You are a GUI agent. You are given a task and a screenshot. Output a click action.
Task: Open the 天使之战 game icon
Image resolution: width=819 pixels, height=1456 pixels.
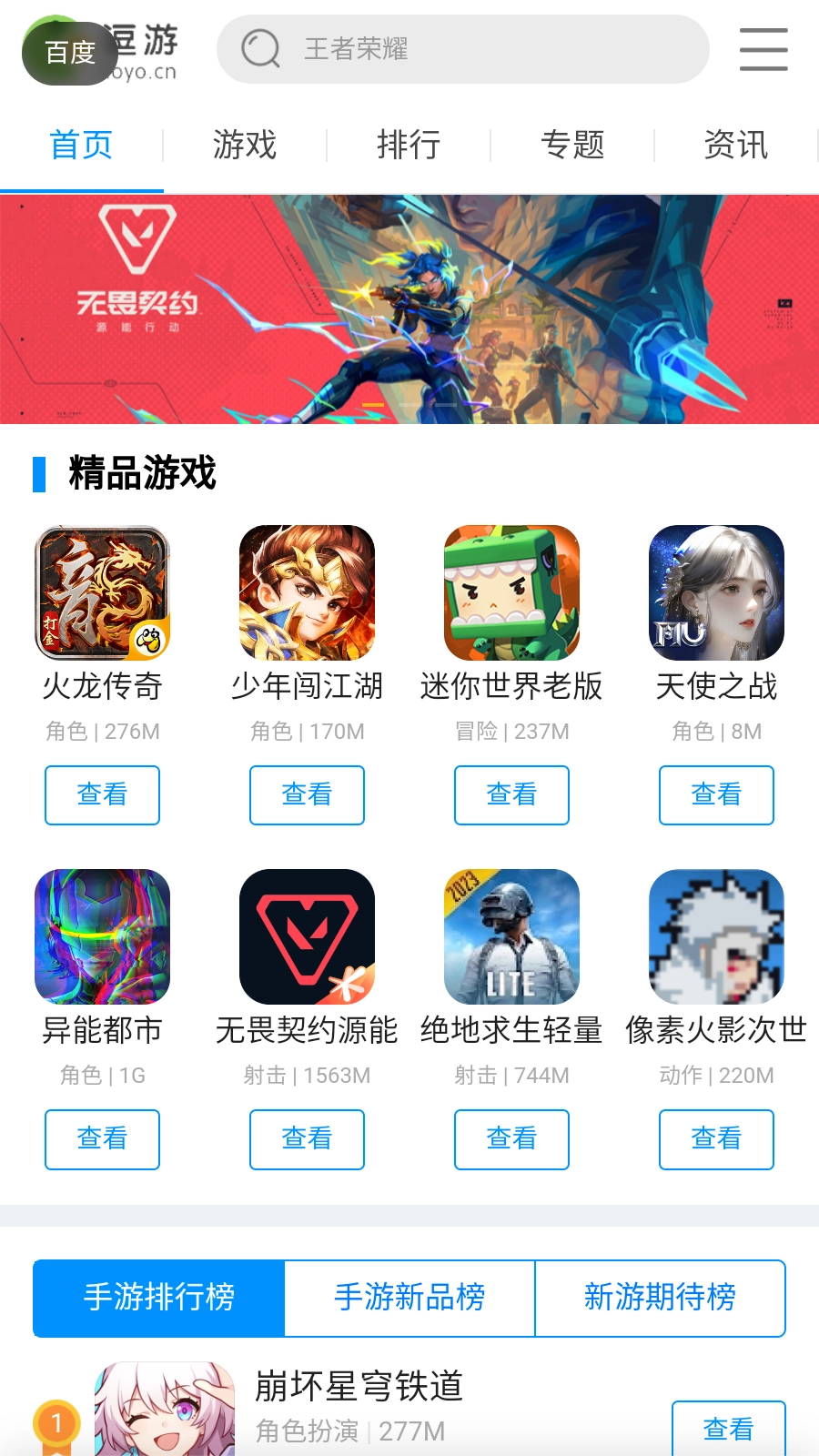(716, 592)
